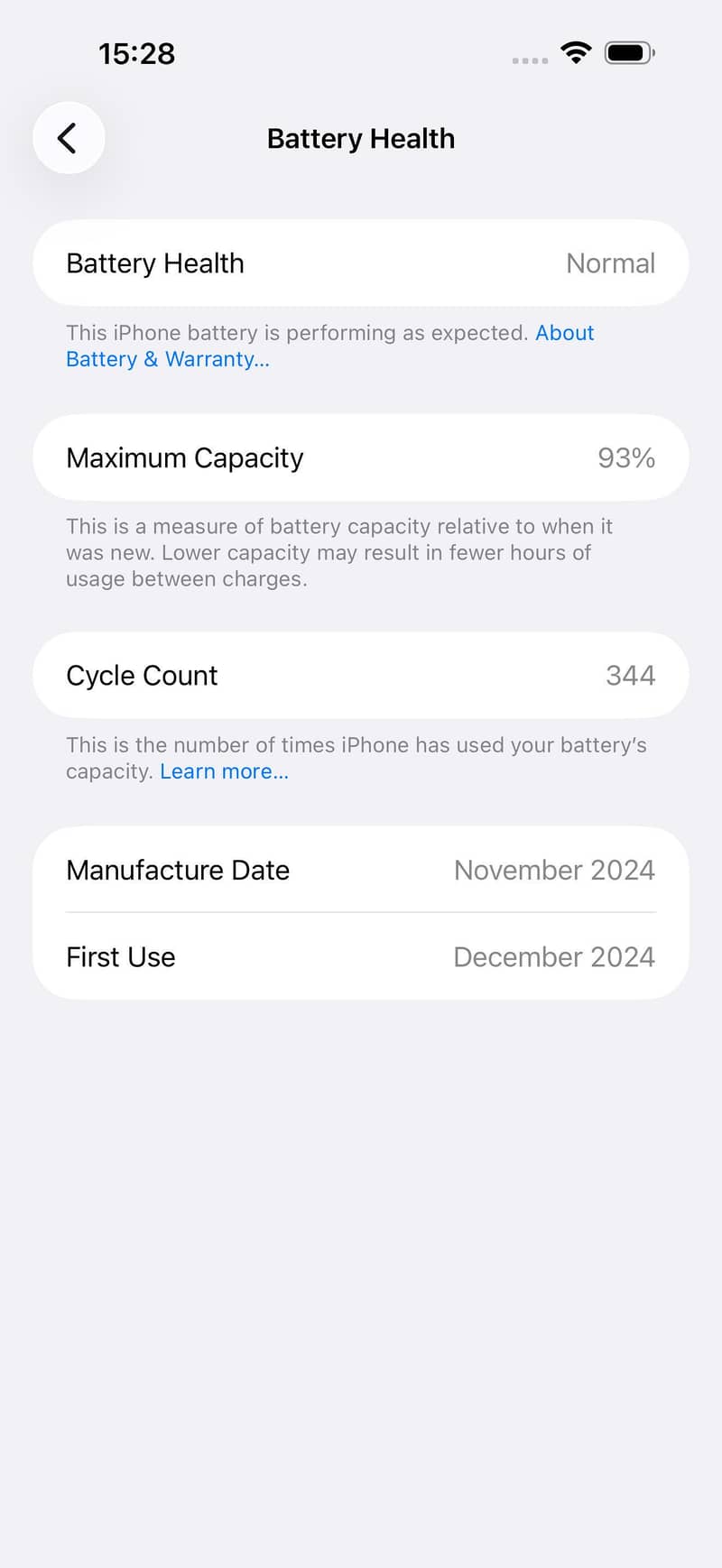Tap Learn more under Cycle Count

tap(224, 771)
